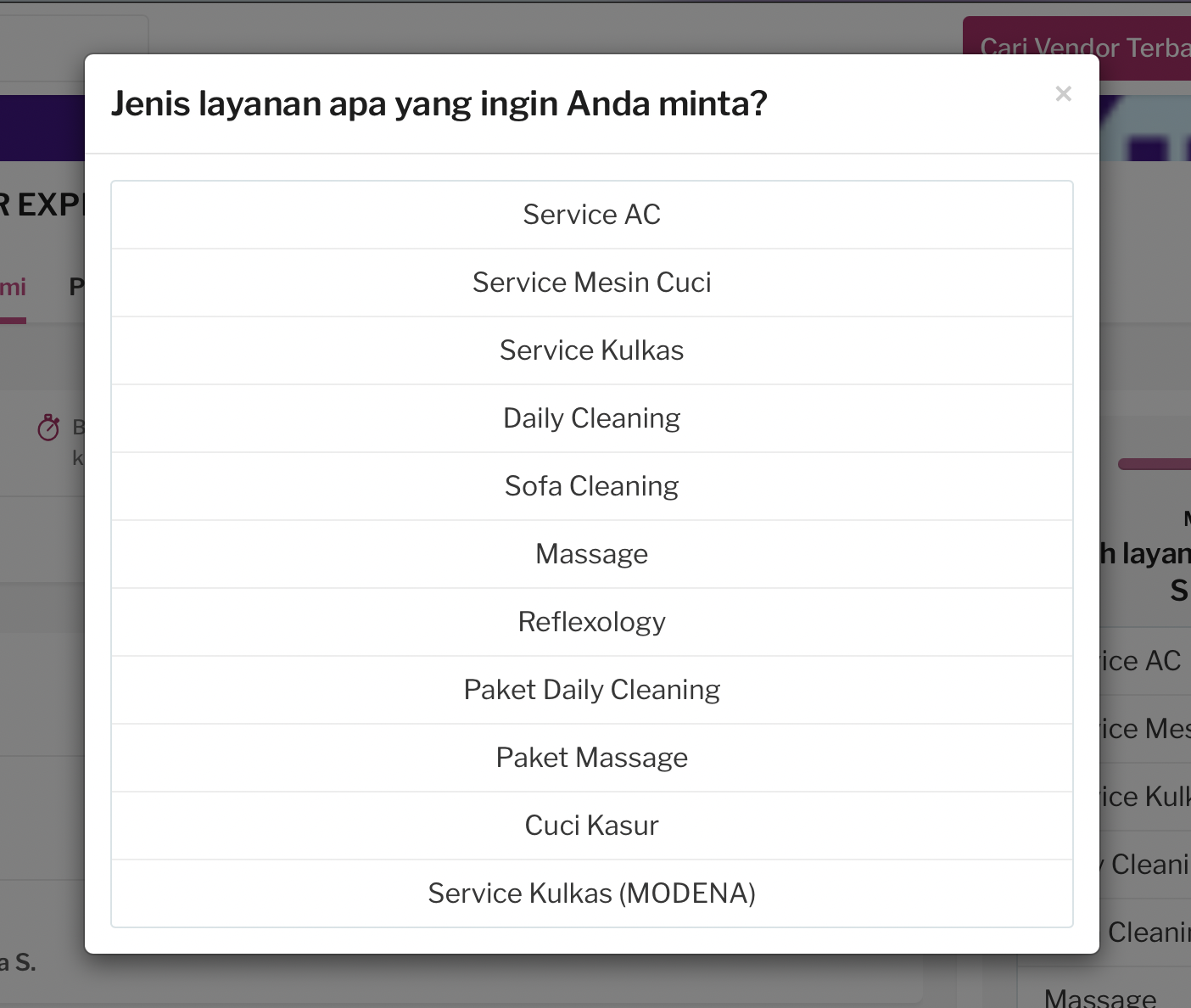Image resolution: width=1191 pixels, height=1008 pixels.
Task: Close the service type dialog
Action: pos(1063,93)
